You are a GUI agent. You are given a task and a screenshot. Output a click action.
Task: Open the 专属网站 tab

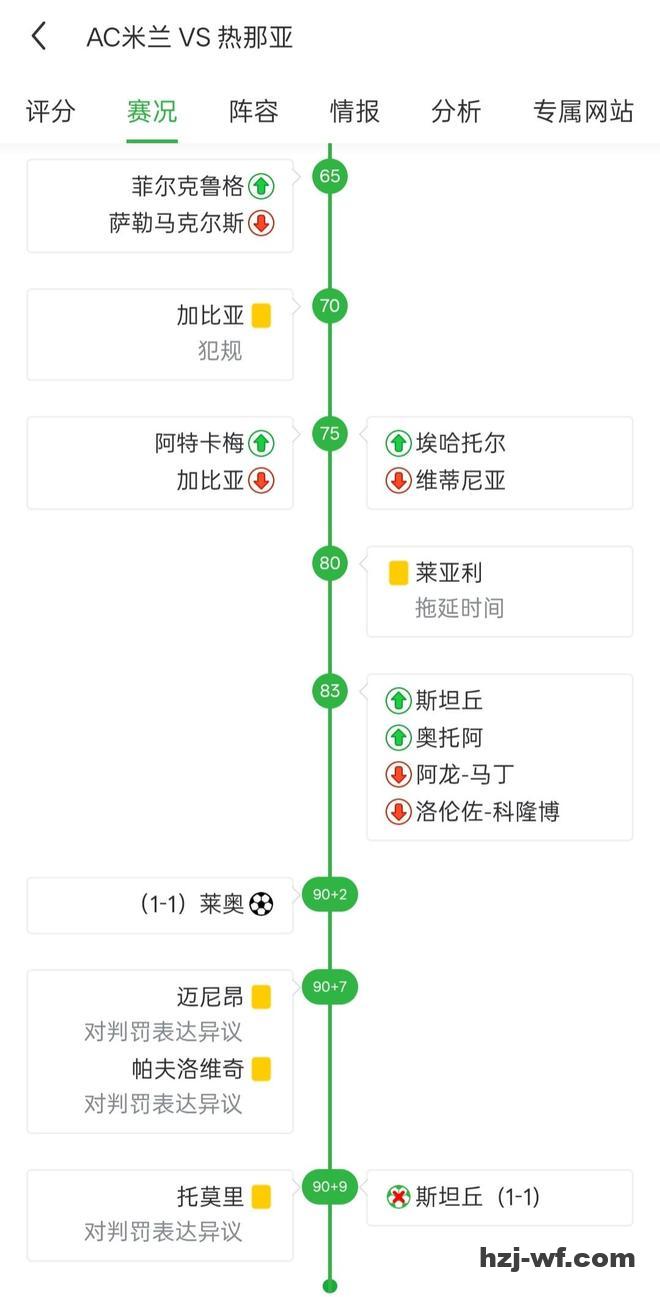[583, 111]
